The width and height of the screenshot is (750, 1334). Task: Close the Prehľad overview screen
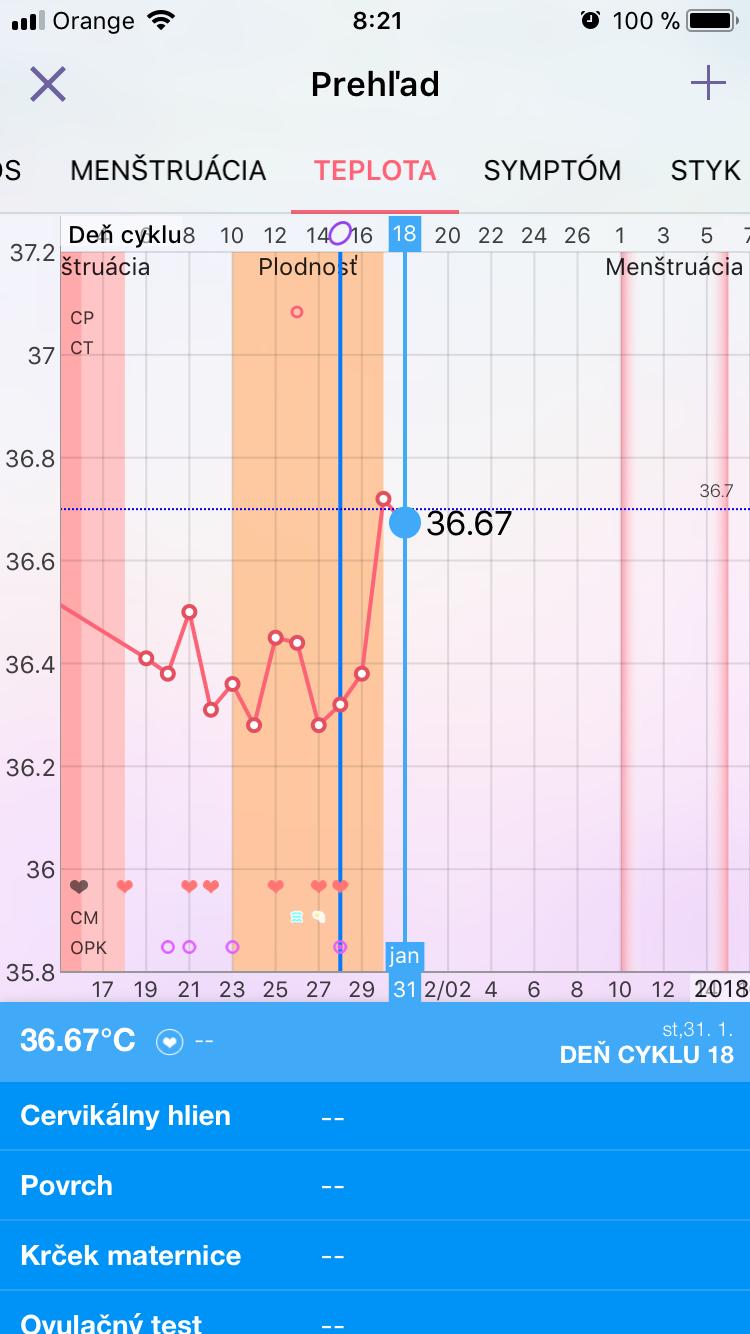pos(47,84)
